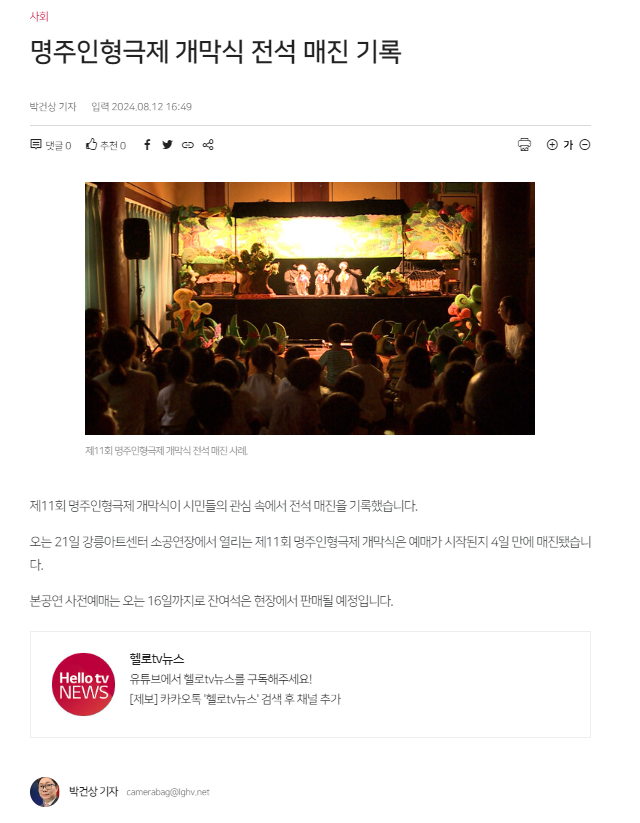Open the comments (댓글 0)
Screen dimensions: 640x823
pyautogui.click(x=51, y=145)
